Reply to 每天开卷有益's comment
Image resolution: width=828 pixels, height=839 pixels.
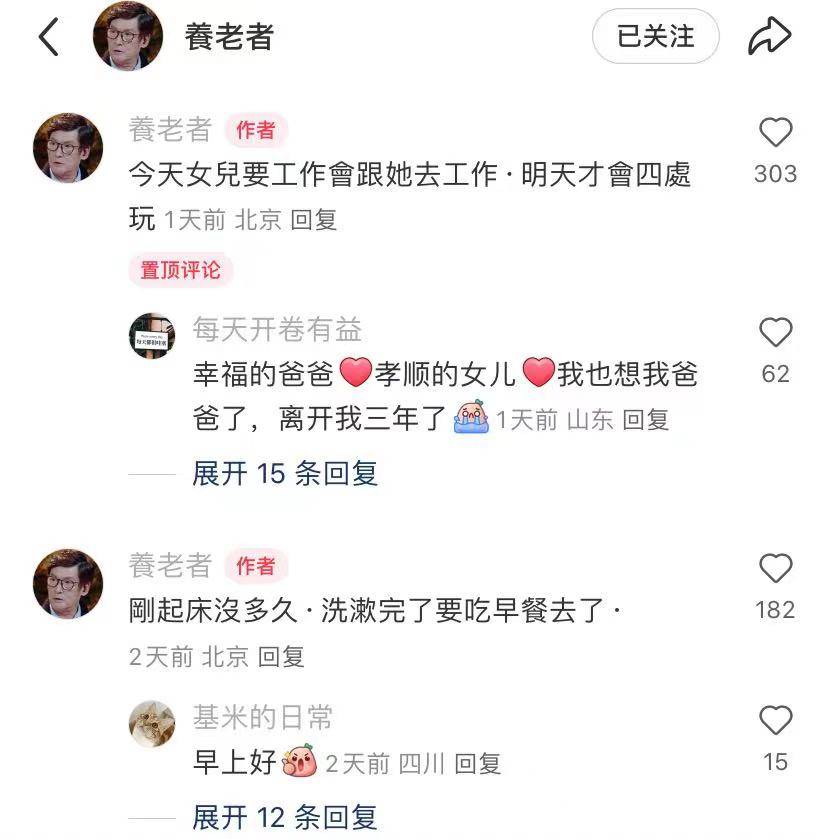coord(645,420)
